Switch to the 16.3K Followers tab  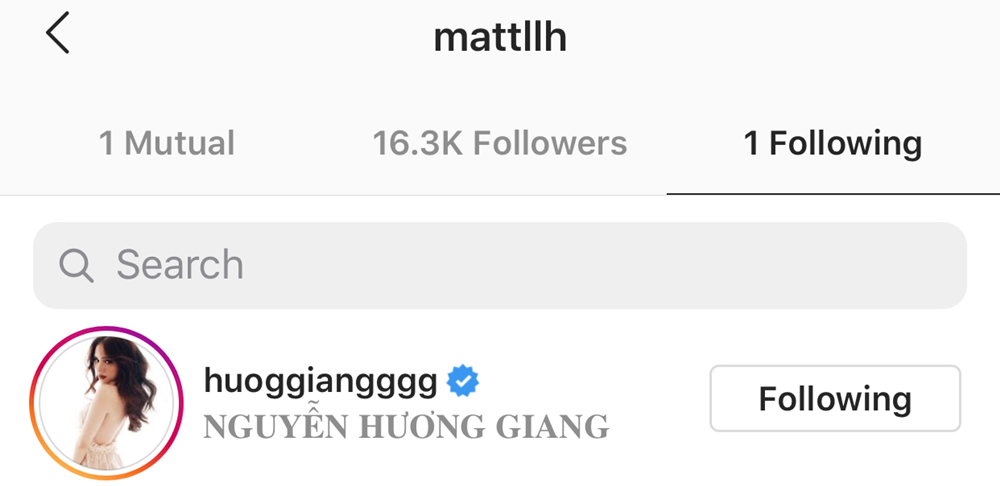pyautogui.click(x=500, y=143)
